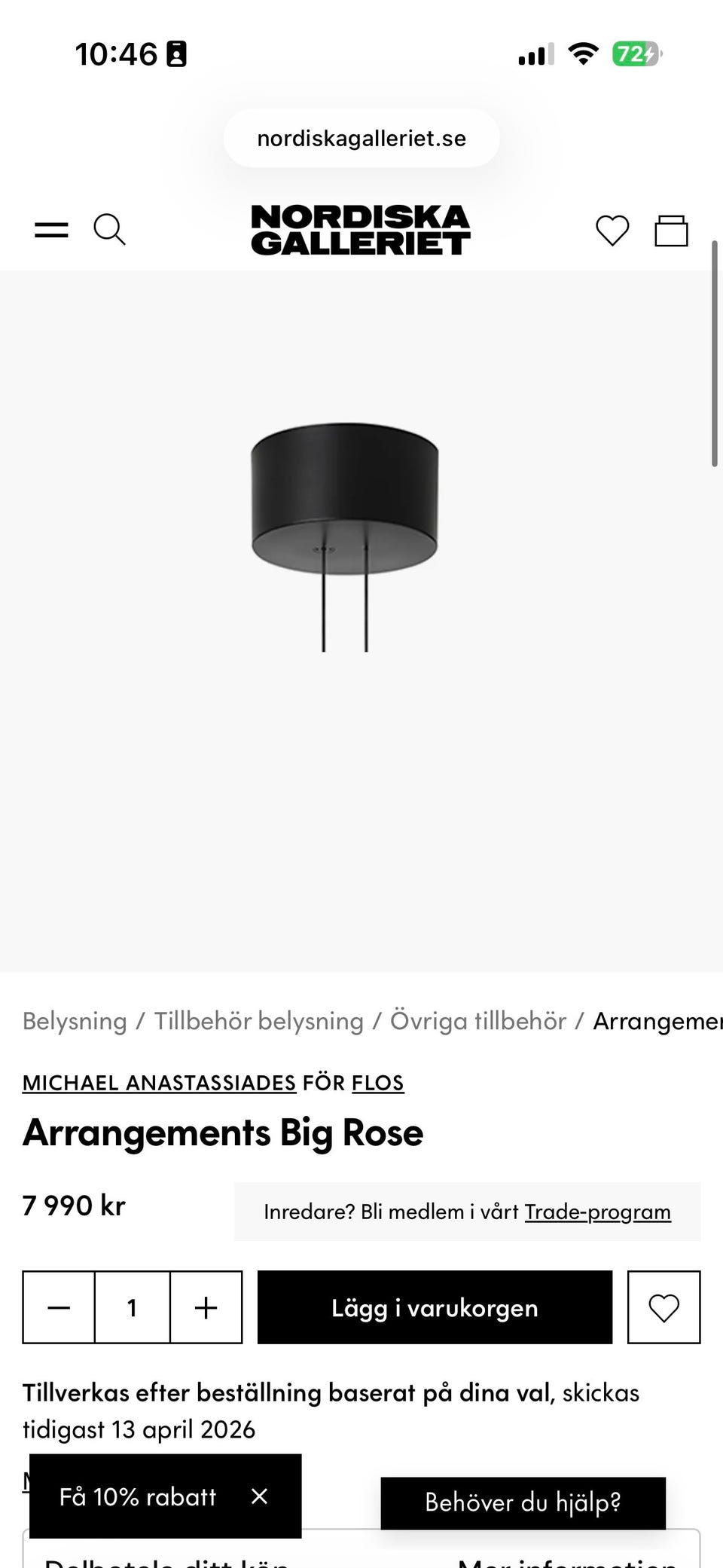Go to Nordiska Galleriet home via logo
Screen dimensions: 723x1568
click(361, 230)
